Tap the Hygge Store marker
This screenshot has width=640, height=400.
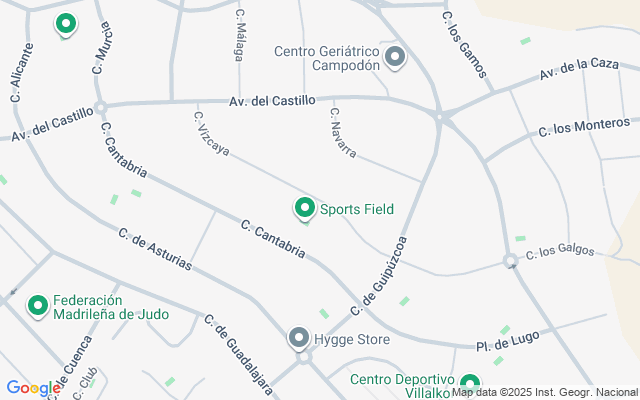tap(299, 338)
